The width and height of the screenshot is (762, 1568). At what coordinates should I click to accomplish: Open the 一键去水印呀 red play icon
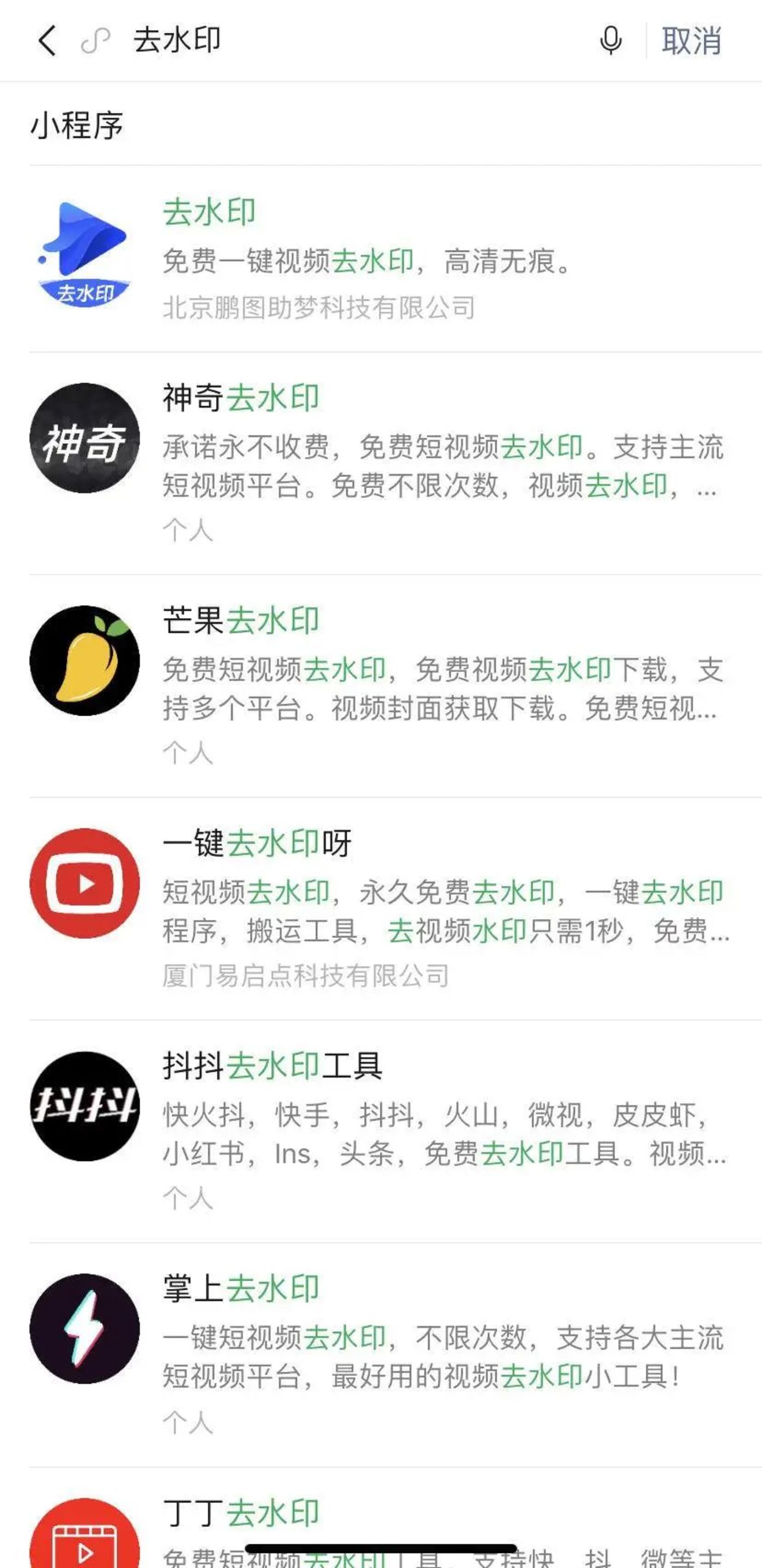coord(85,886)
